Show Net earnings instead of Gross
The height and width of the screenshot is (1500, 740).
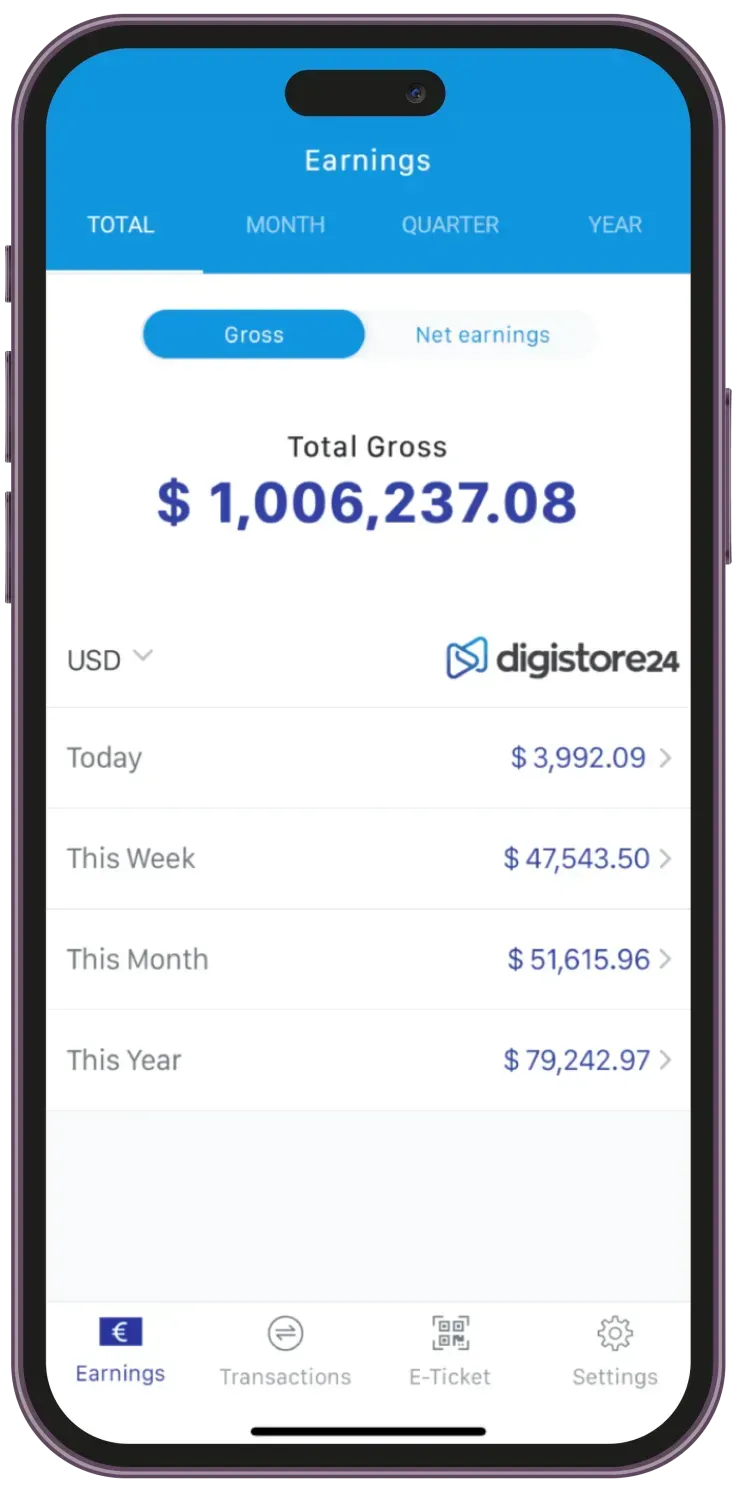(482, 335)
